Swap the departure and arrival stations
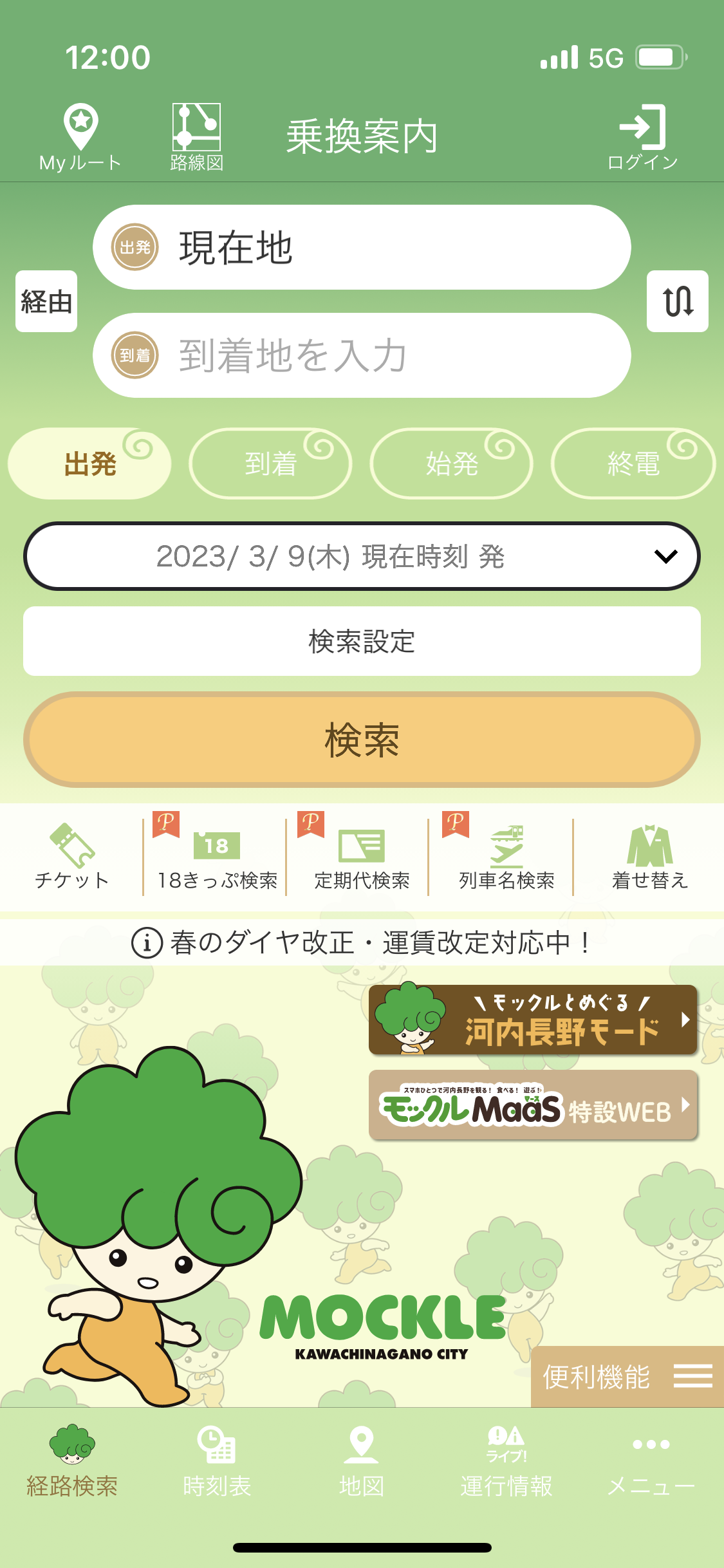Screen dimensions: 724x1568 [x=678, y=301]
